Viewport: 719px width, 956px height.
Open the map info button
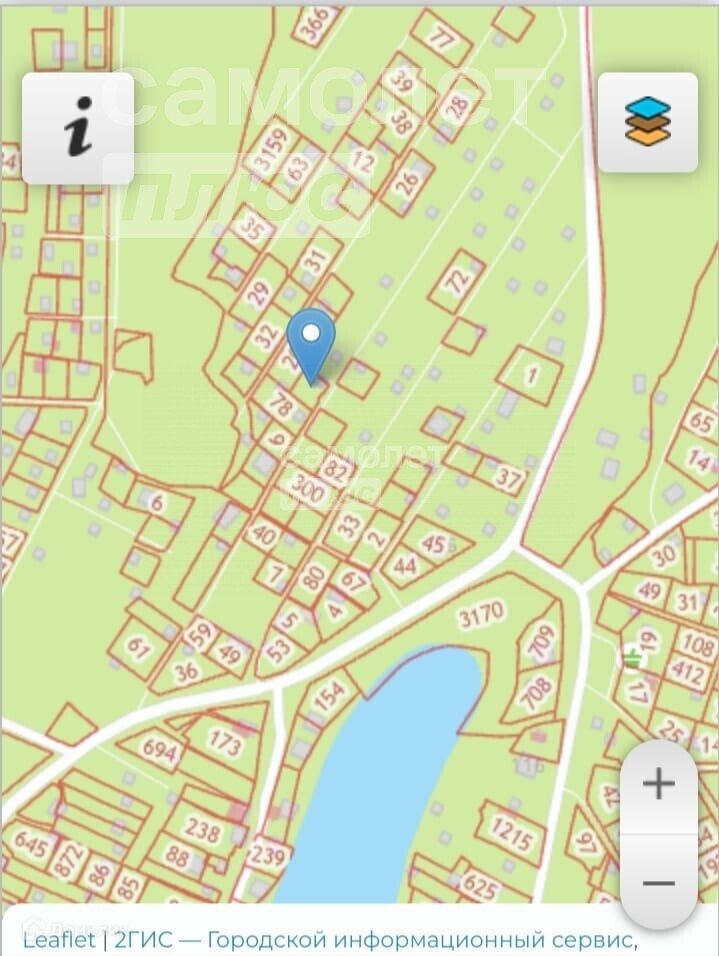[78, 128]
